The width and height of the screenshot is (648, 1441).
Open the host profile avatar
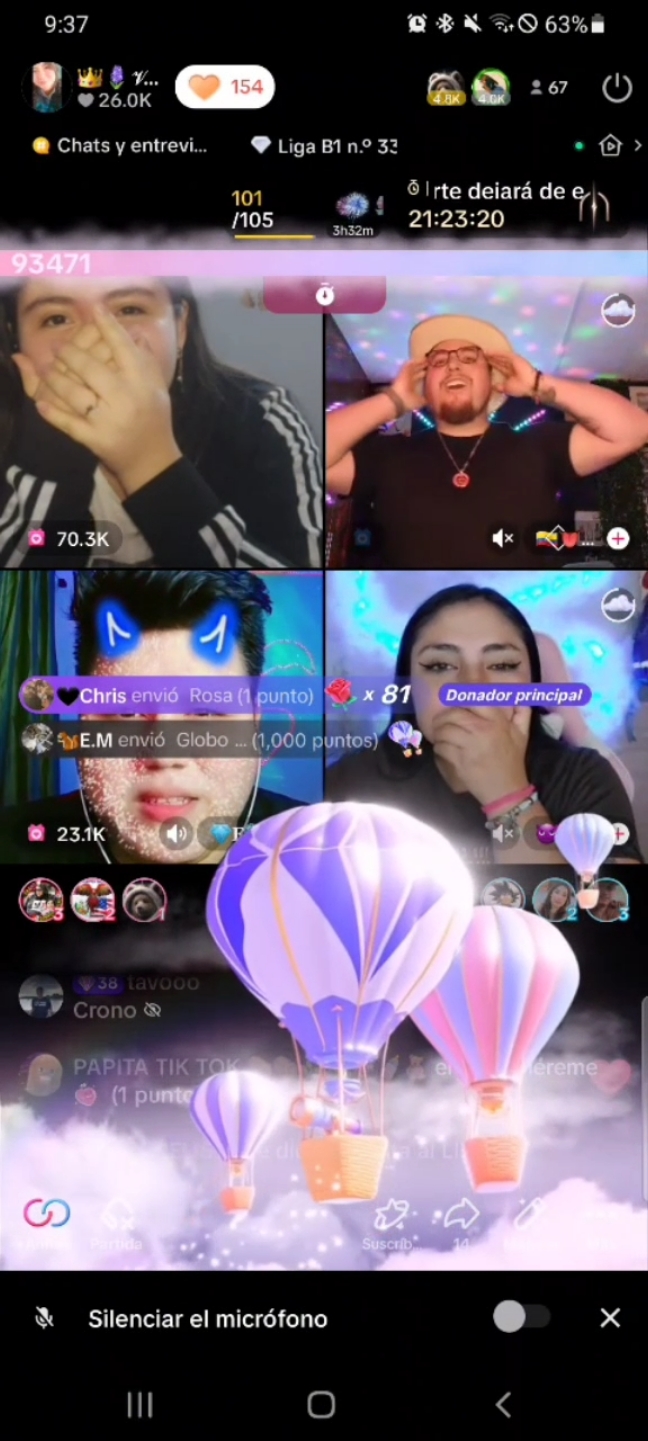pos(45,87)
